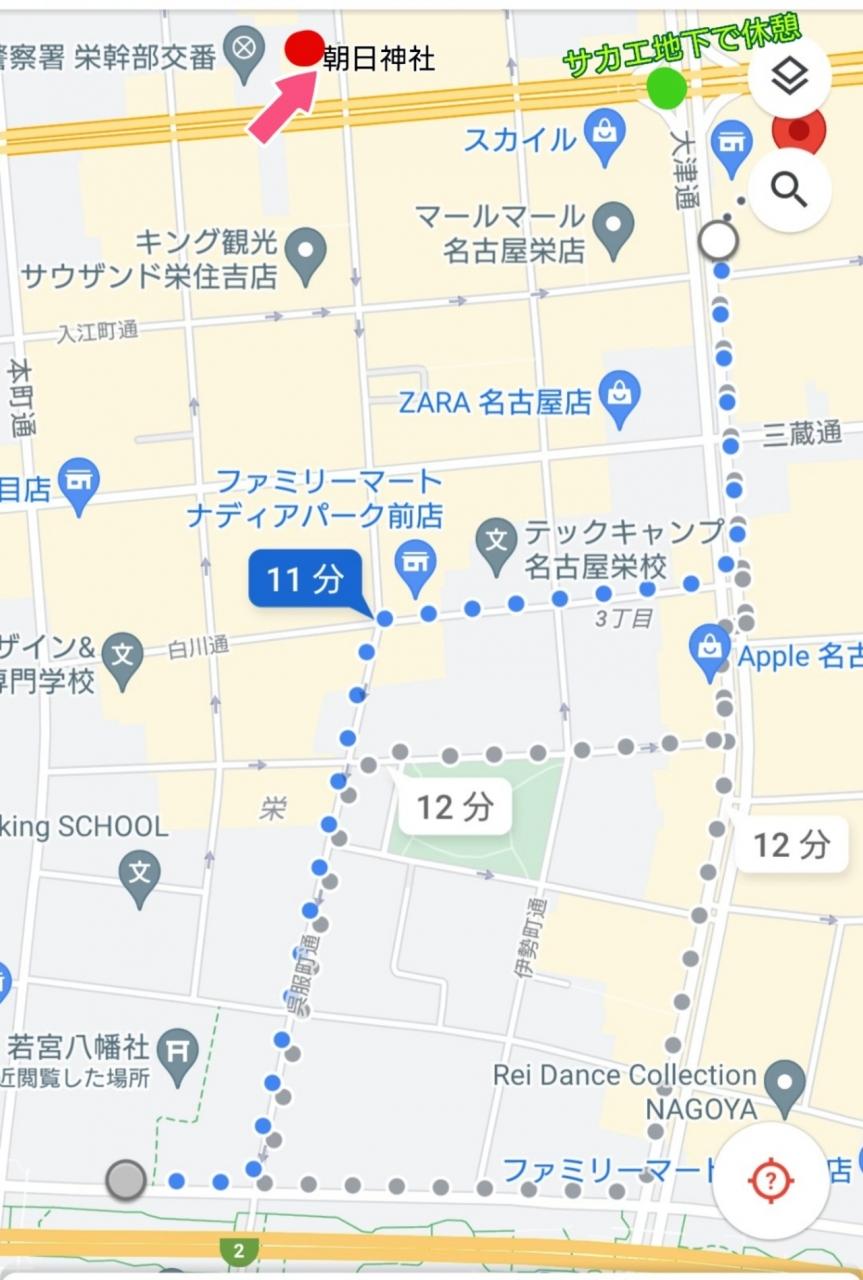Tap the Apple 名古屋 store pin
The width and height of the screenshot is (863, 1280).
click(x=710, y=653)
